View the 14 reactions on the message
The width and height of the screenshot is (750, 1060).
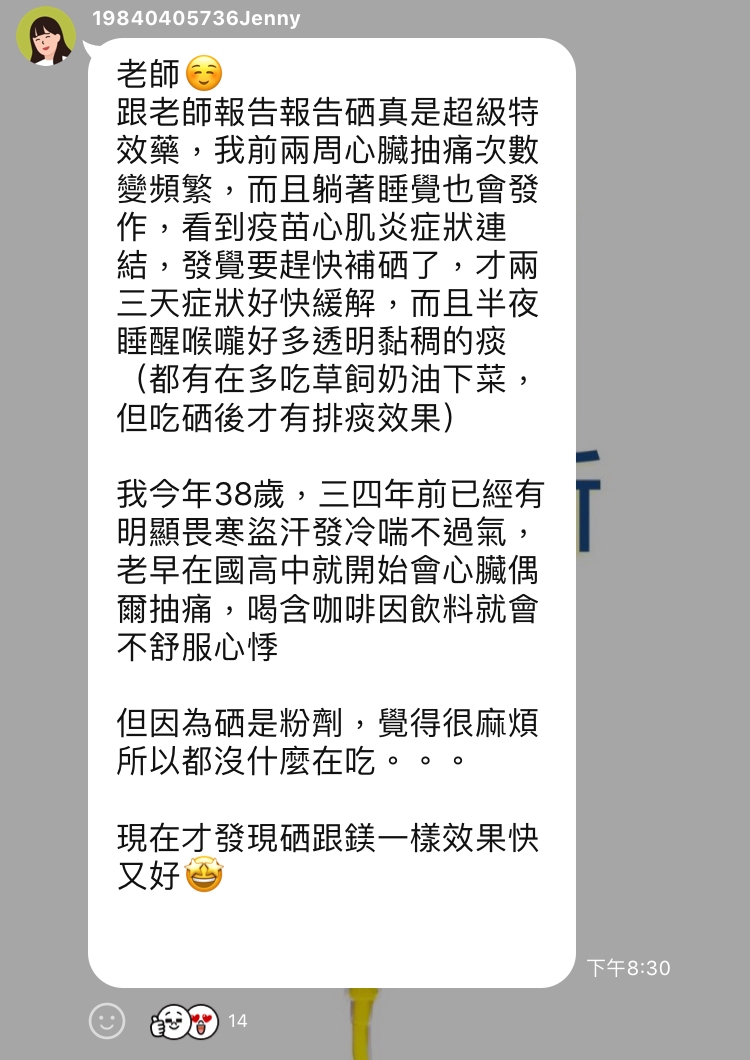point(198,1021)
